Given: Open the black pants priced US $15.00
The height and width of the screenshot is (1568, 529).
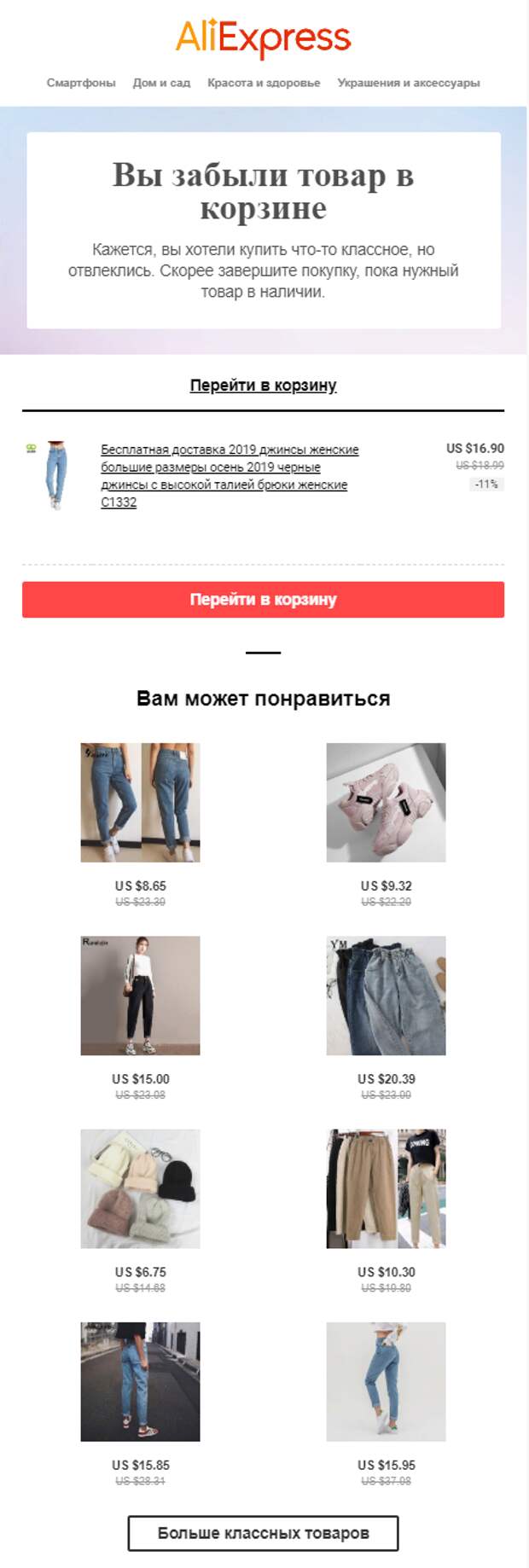Looking at the screenshot, I should coord(140,996).
